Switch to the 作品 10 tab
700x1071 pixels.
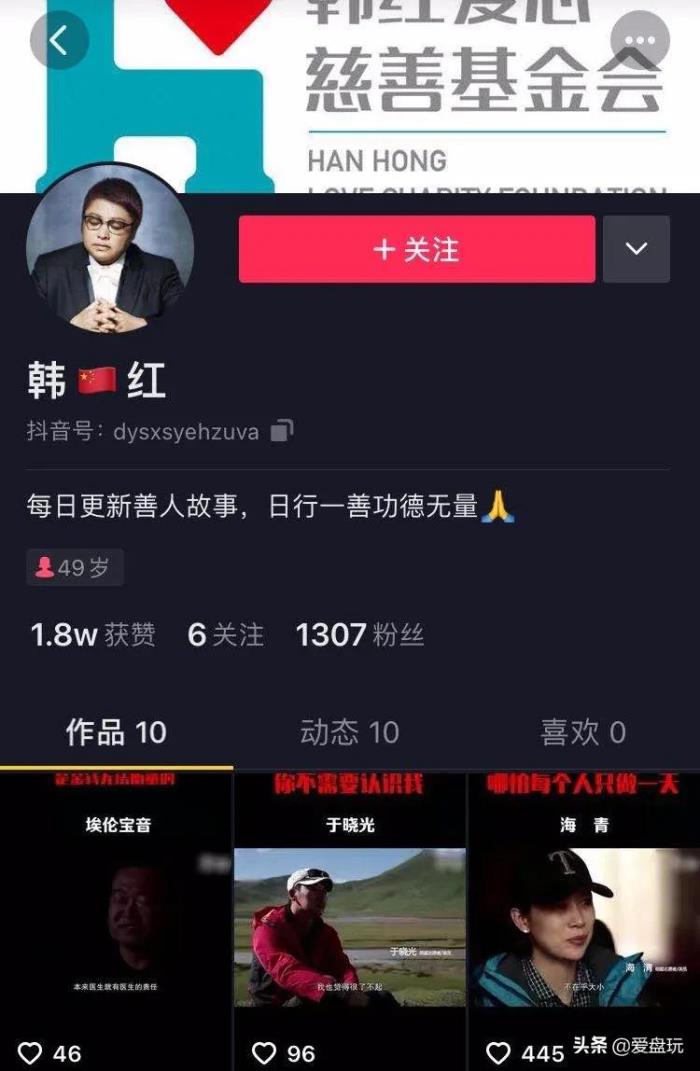tap(116, 732)
